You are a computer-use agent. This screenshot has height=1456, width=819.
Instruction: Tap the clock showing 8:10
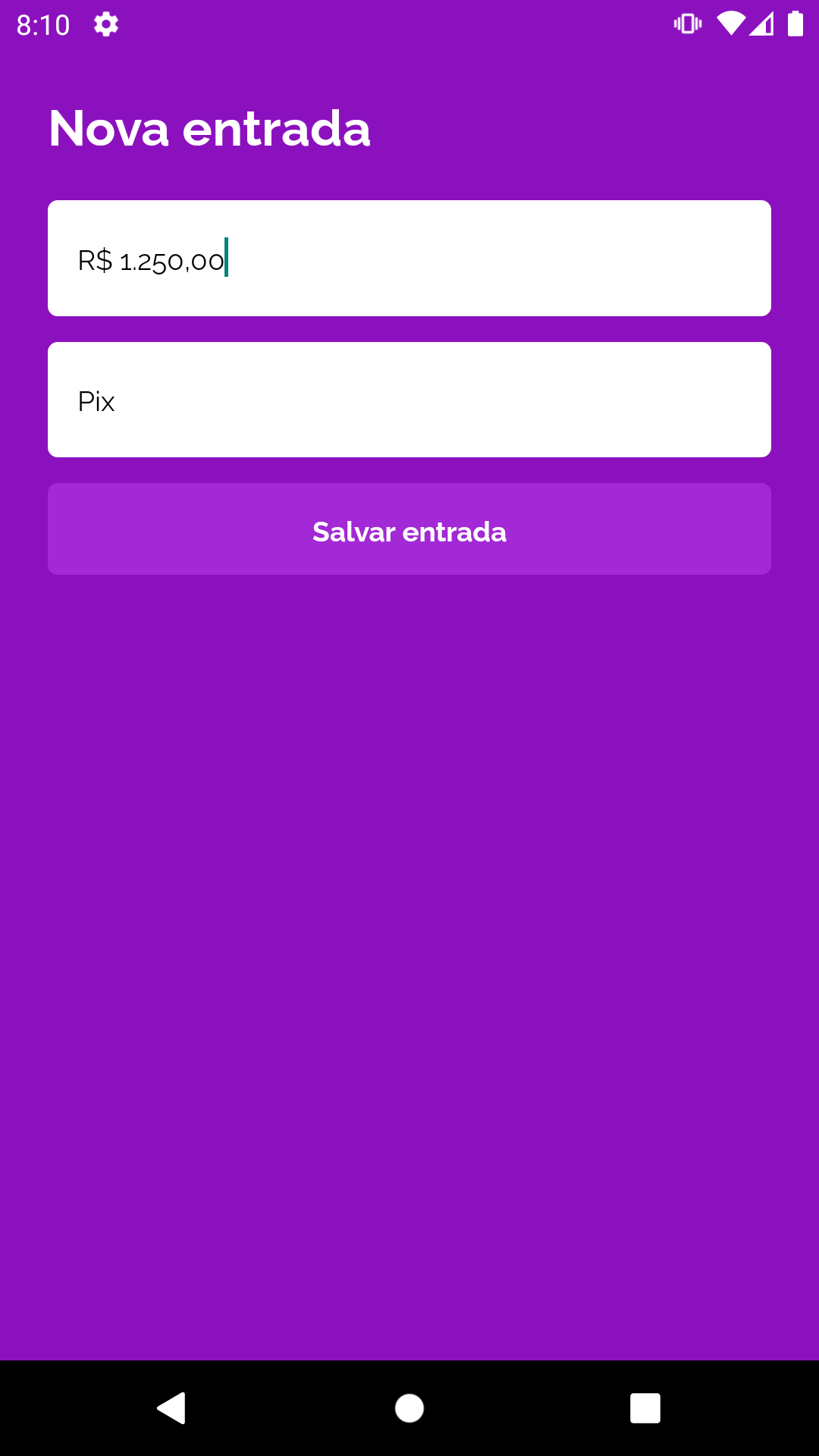[x=44, y=24]
